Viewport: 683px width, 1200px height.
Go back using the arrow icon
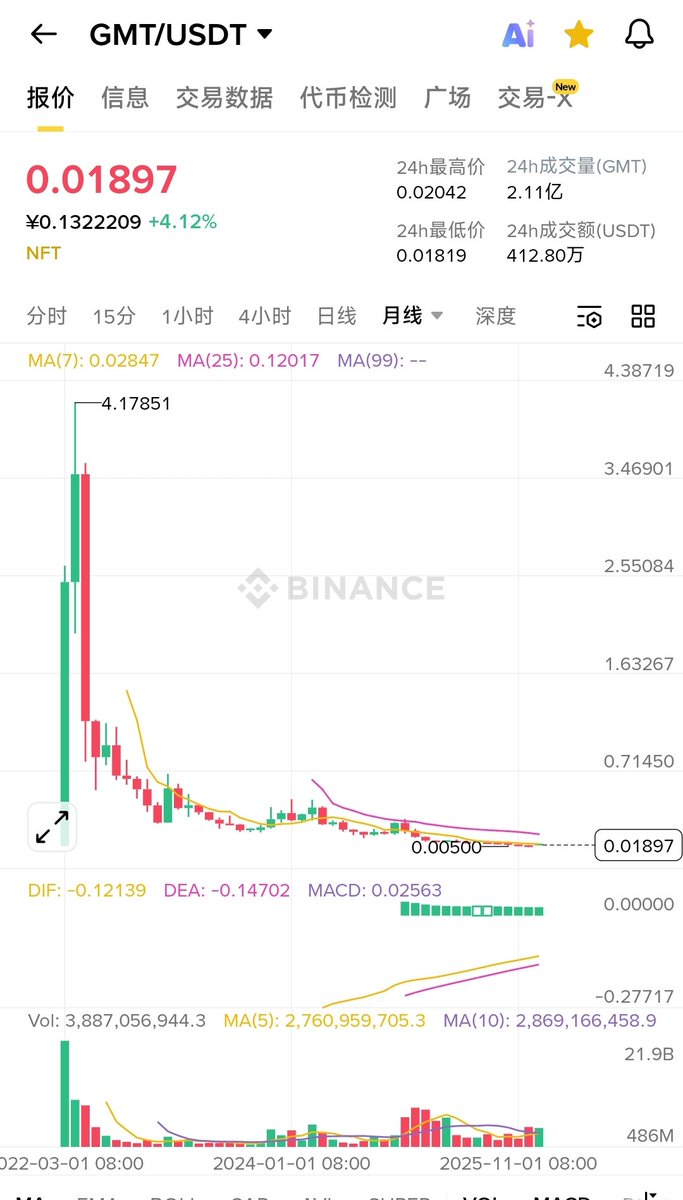click(x=43, y=35)
